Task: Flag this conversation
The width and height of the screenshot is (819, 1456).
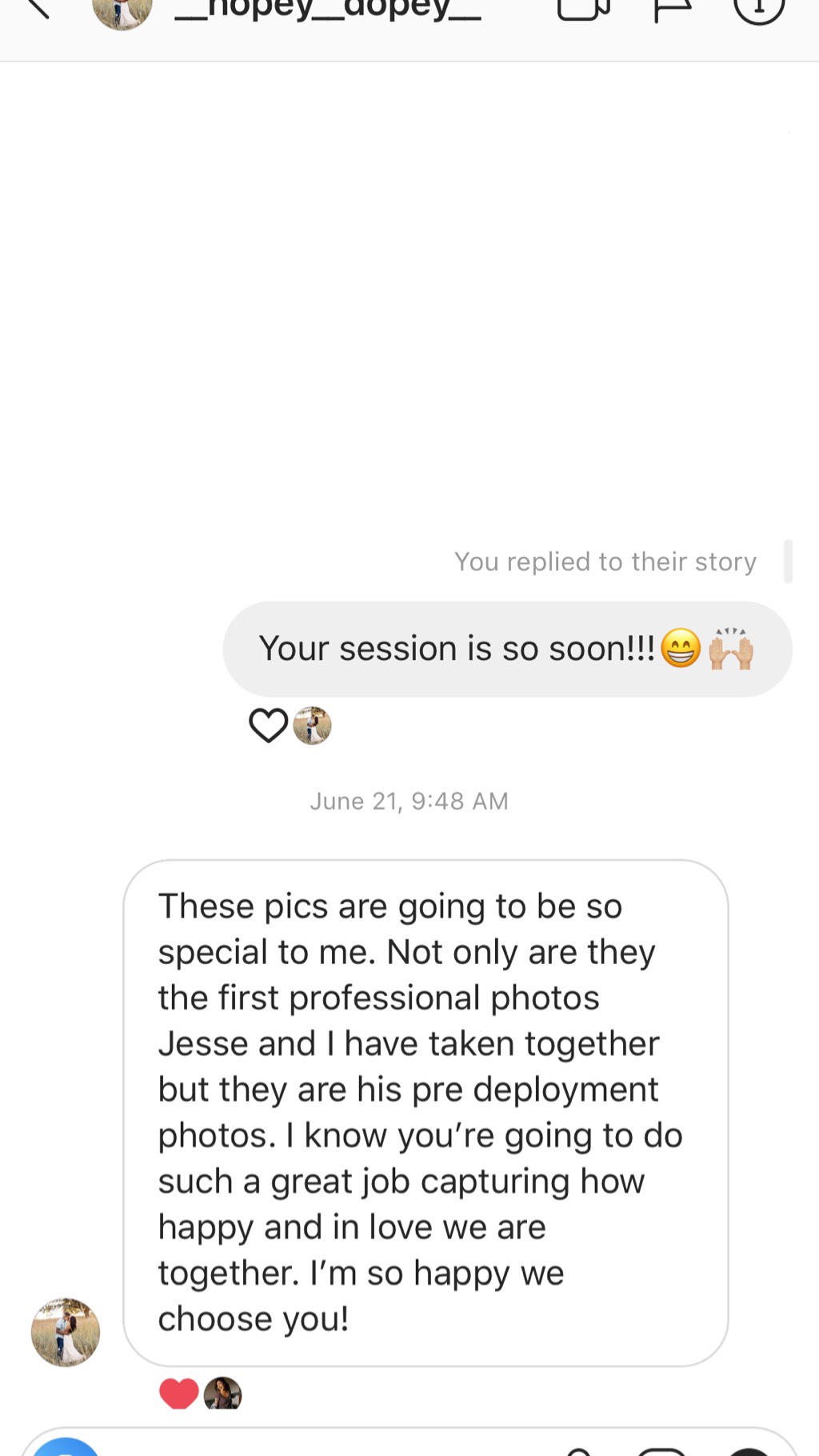Action: [x=671, y=10]
